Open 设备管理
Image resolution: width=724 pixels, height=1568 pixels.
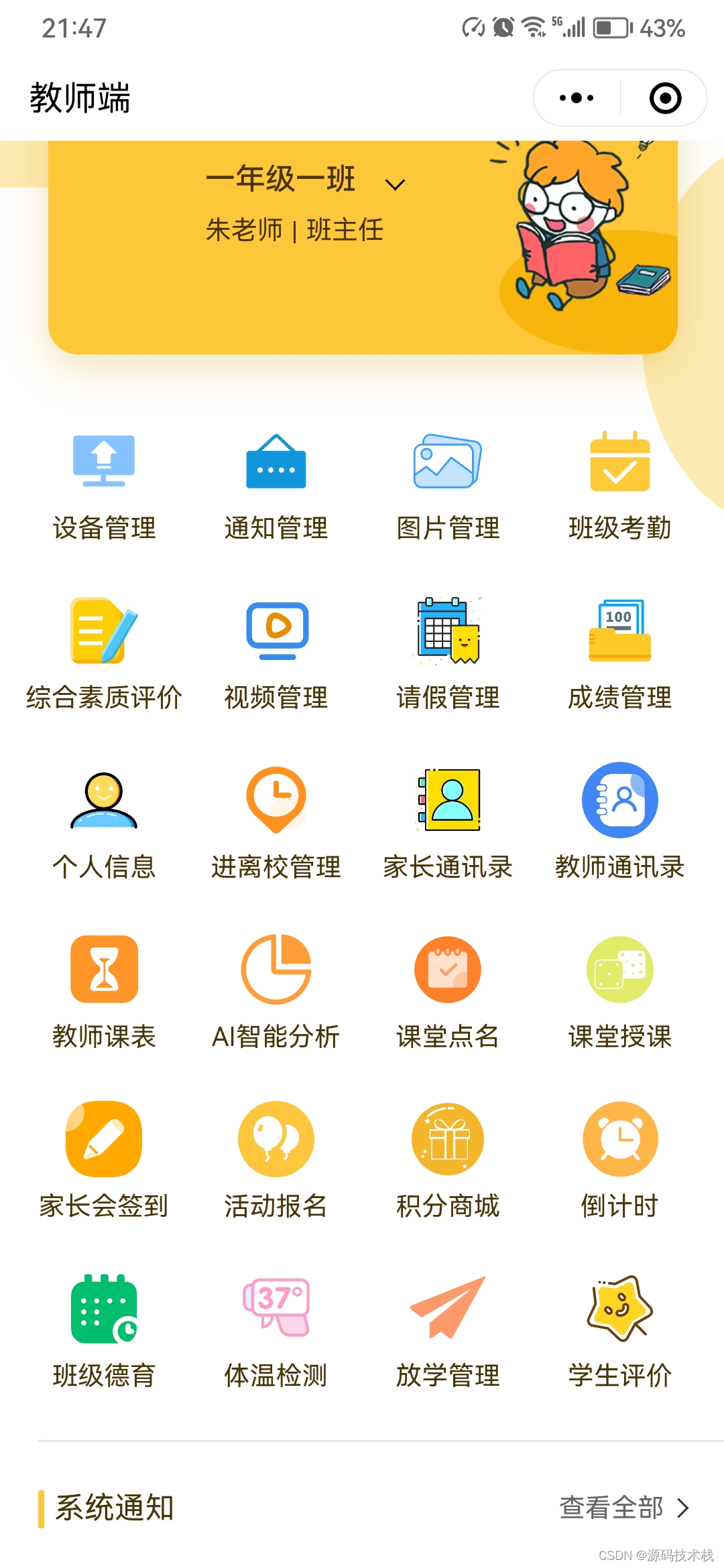tap(104, 487)
